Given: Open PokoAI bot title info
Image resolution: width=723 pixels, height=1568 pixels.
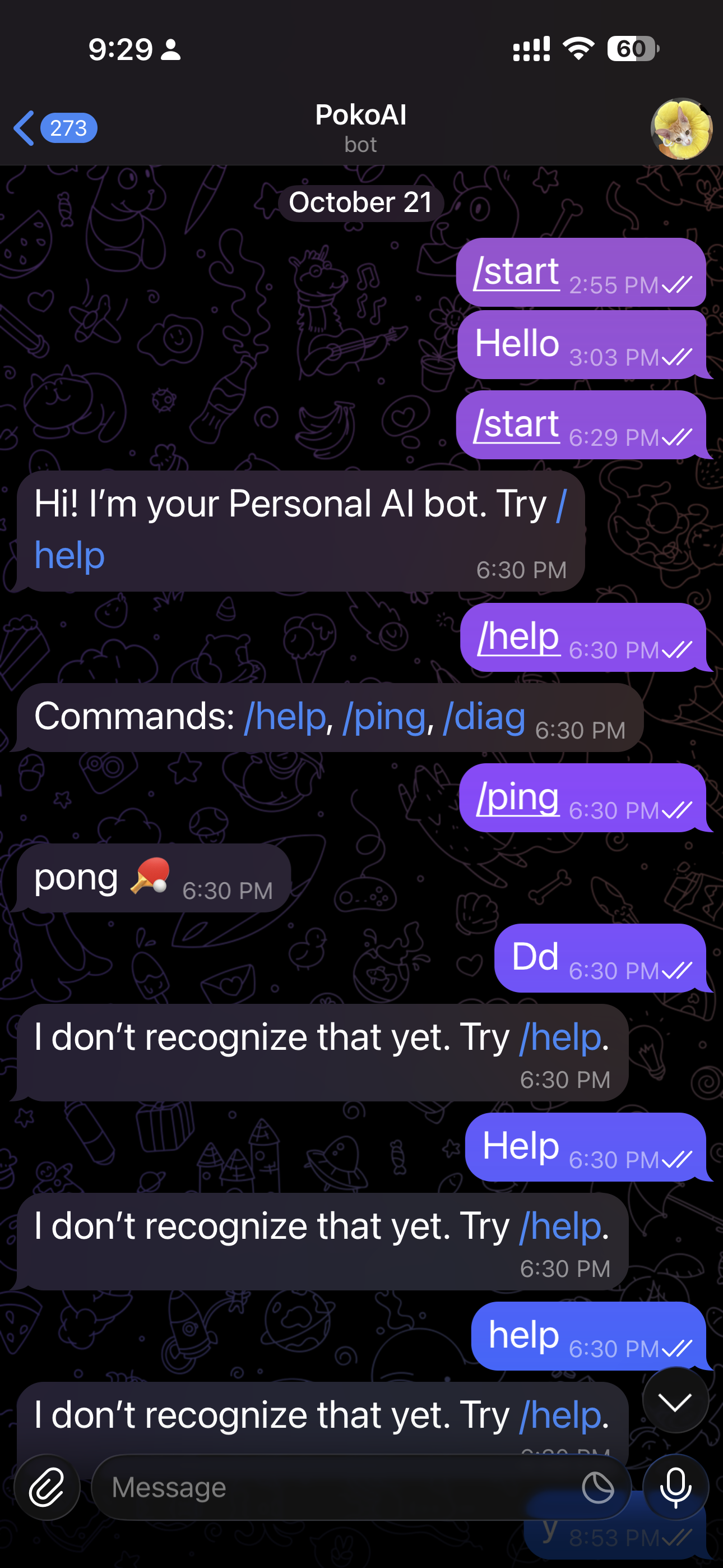Looking at the screenshot, I should (360, 127).
